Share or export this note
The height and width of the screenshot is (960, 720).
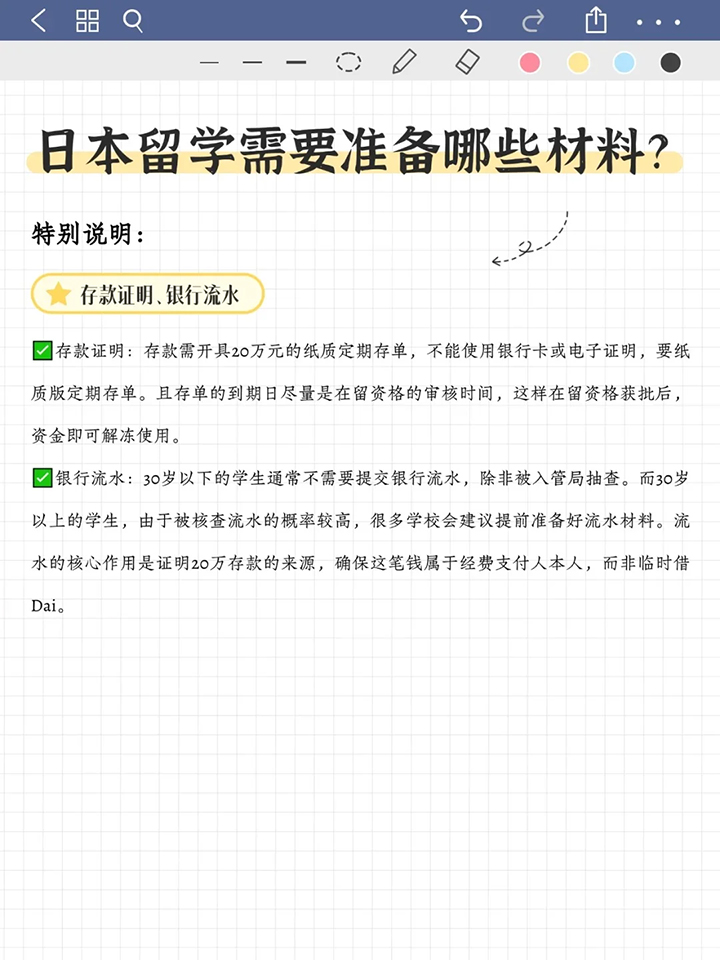tap(596, 20)
